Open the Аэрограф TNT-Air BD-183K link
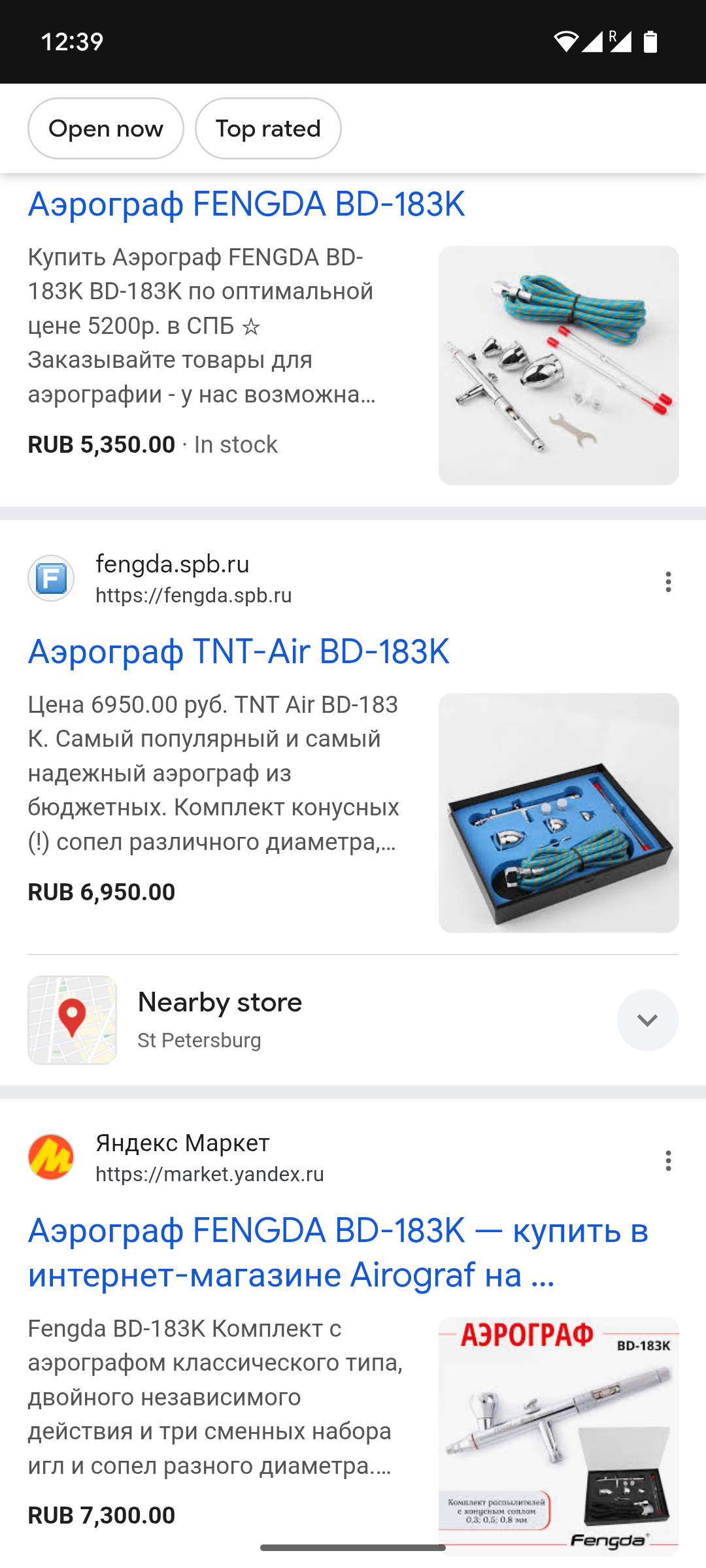 pos(239,652)
